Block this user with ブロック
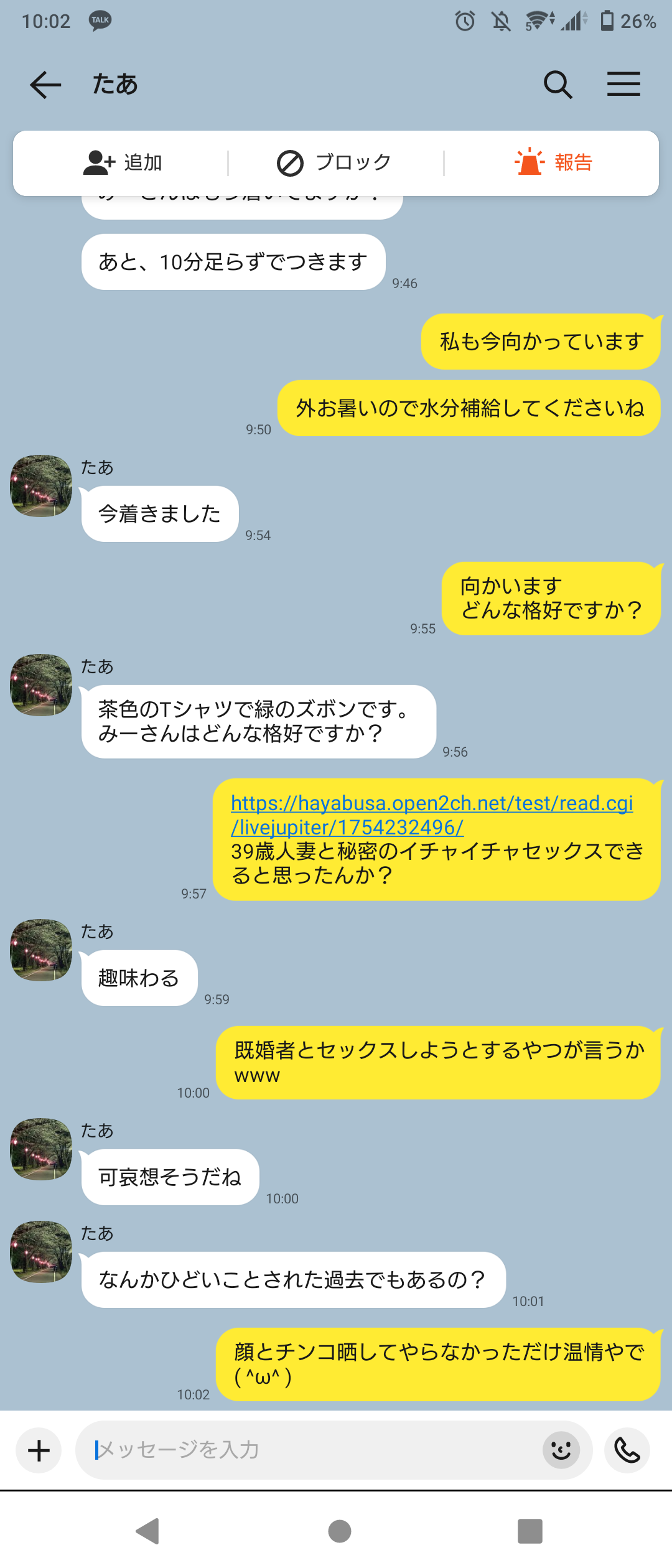Image resolution: width=672 pixels, height=1568 pixels. [335, 163]
